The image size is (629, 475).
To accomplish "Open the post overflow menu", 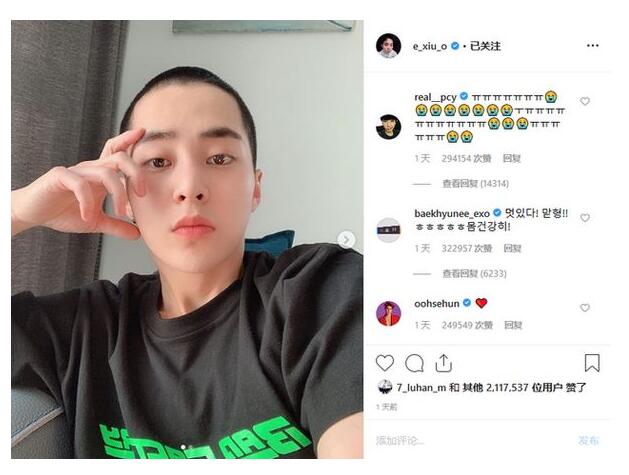I will pos(592,46).
